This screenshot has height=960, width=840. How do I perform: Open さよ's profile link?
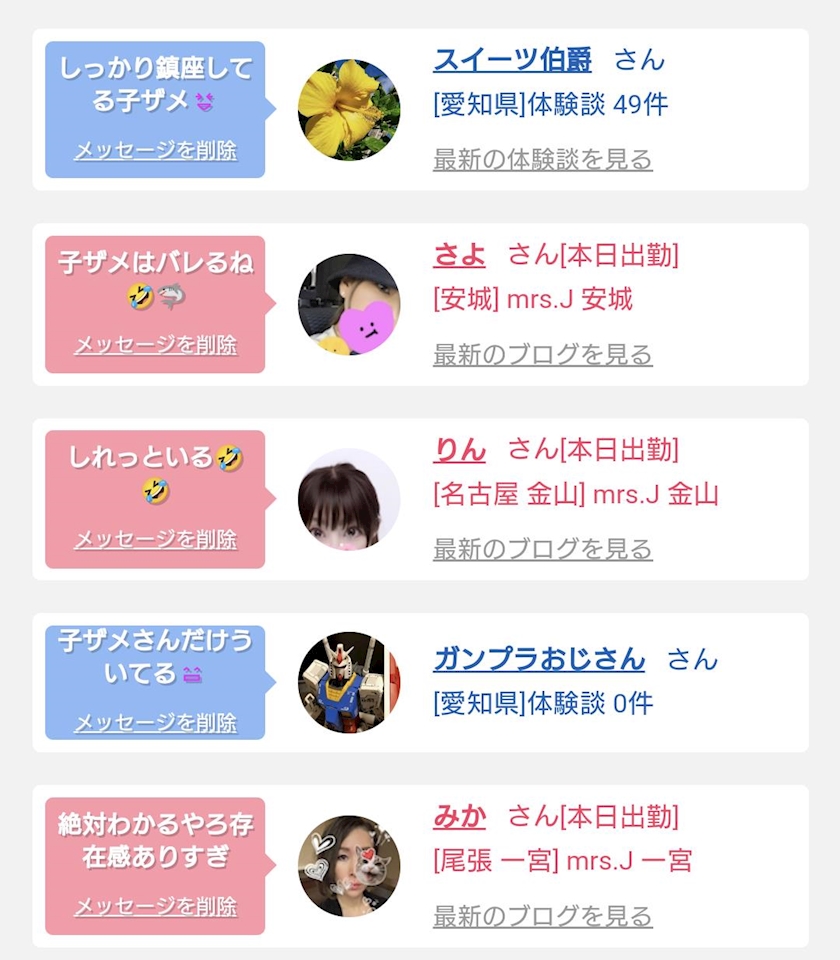[x=459, y=255]
